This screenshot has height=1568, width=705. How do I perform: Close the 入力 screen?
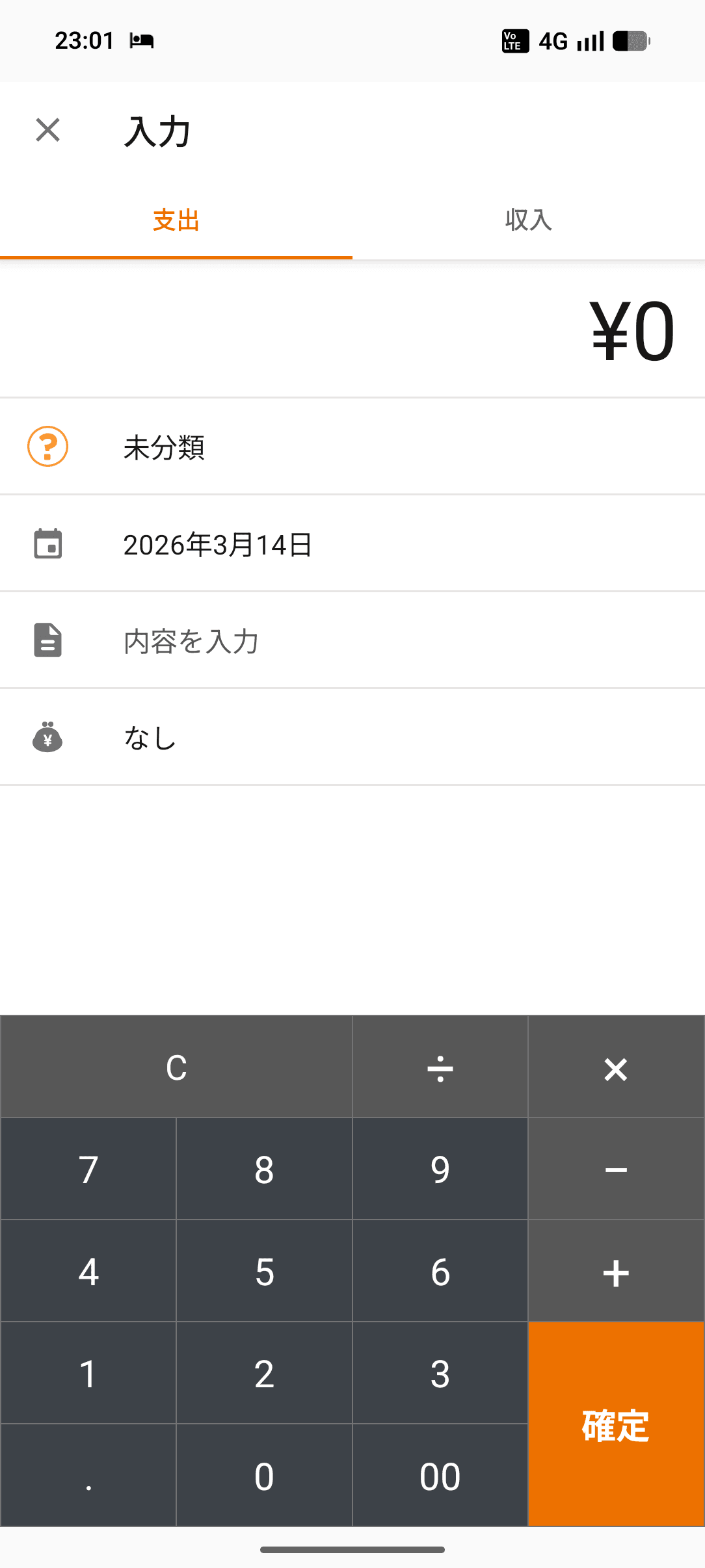(48, 130)
